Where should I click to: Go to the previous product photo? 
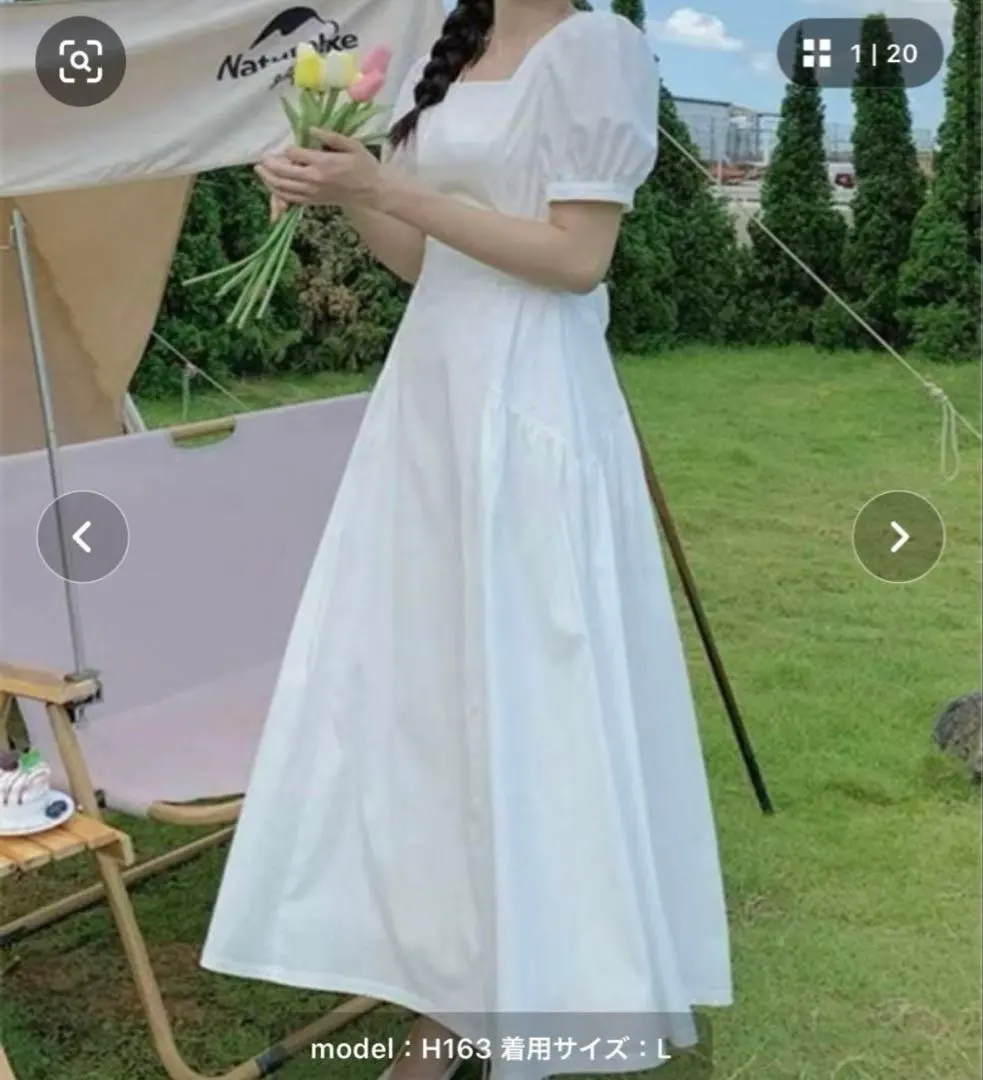tap(82, 537)
